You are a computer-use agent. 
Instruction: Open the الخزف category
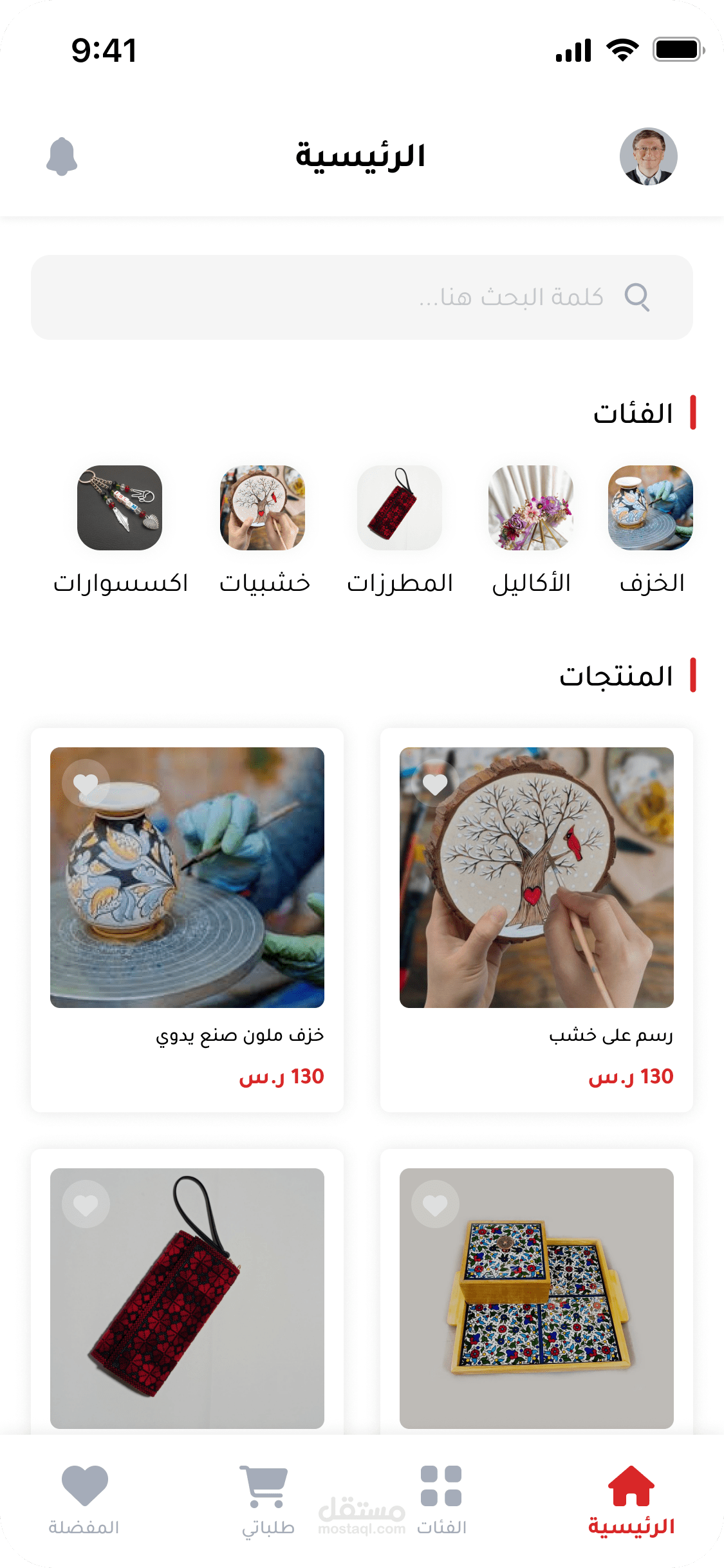point(651,509)
